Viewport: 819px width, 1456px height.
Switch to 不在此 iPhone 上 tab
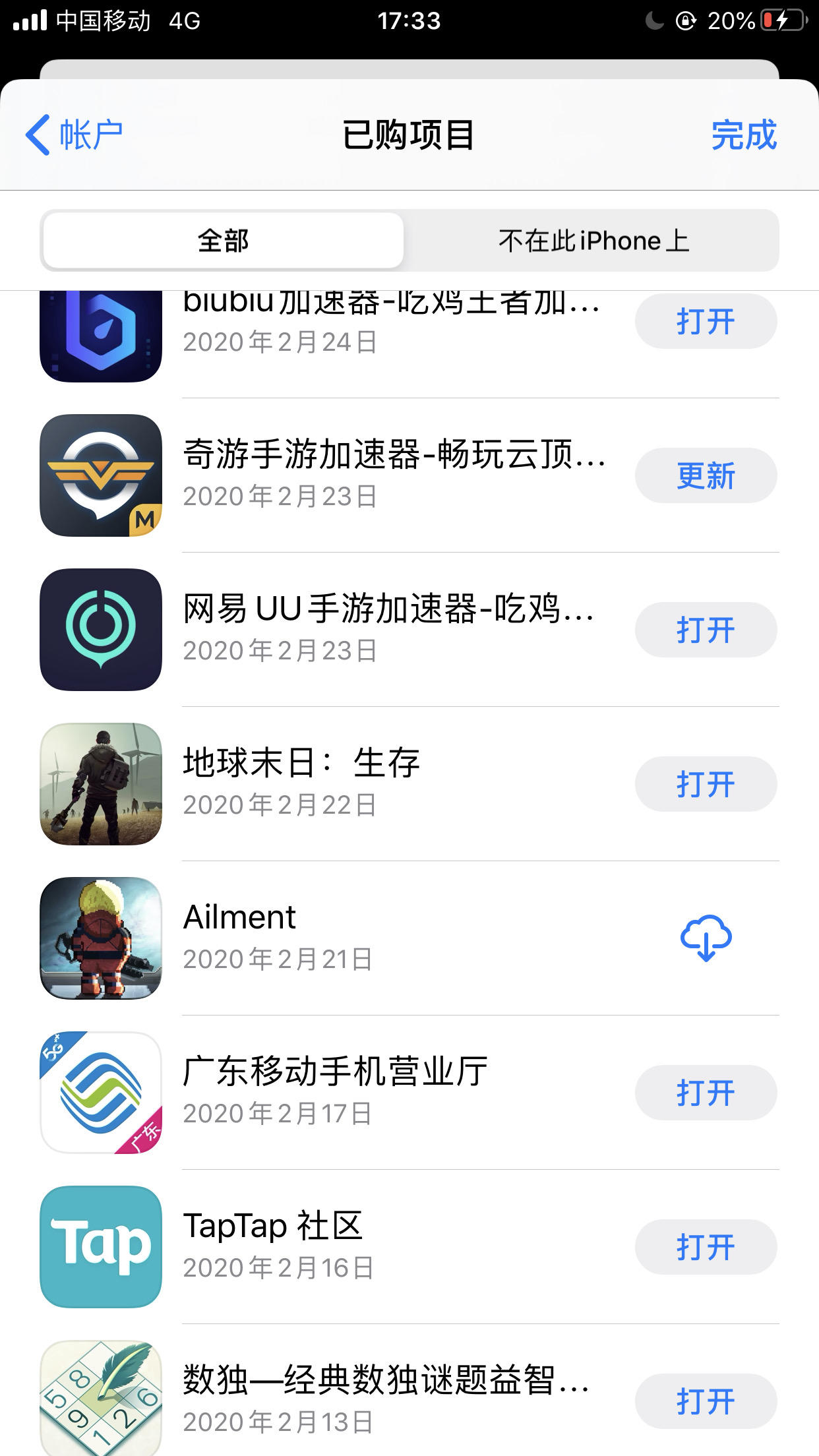click(592, 241)
